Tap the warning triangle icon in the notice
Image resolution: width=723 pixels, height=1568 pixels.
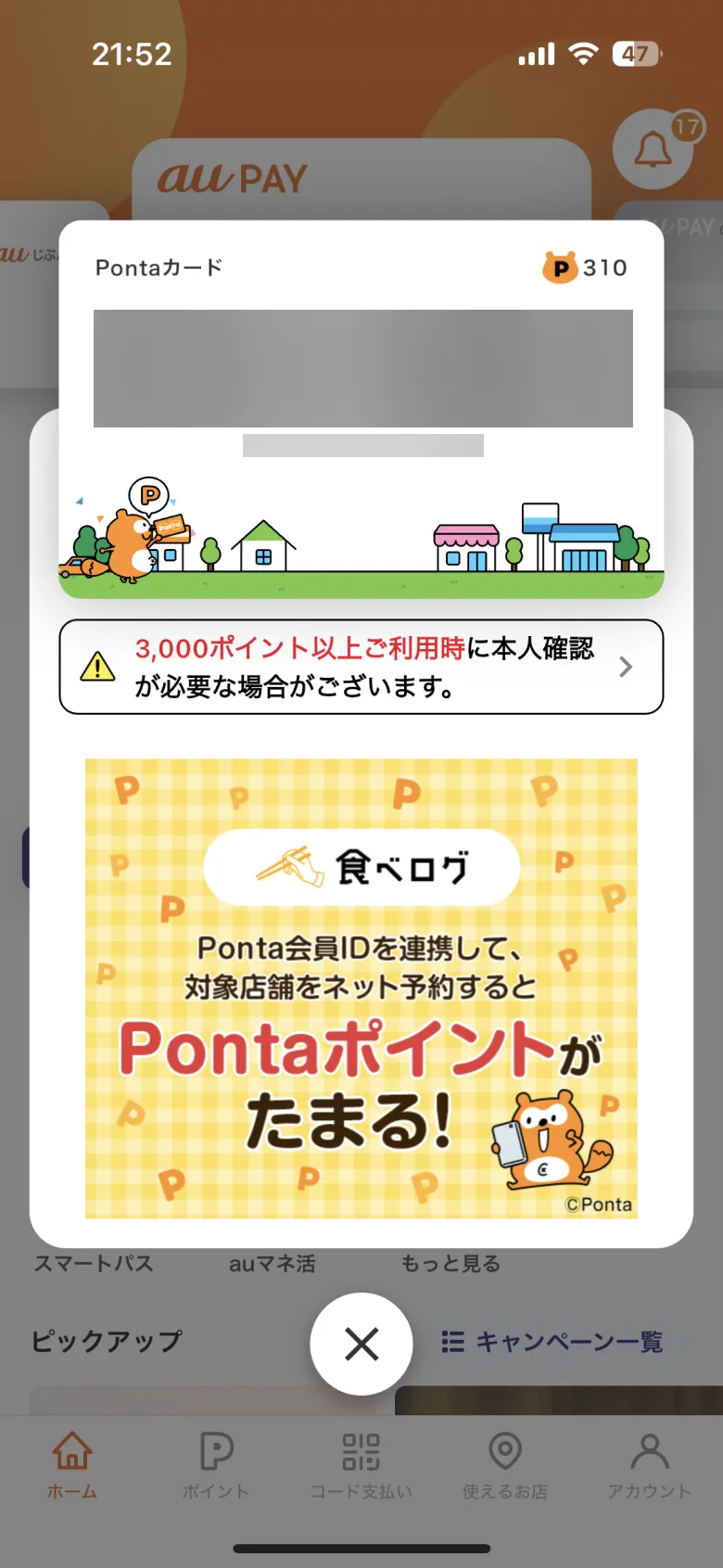click(97, 666)
